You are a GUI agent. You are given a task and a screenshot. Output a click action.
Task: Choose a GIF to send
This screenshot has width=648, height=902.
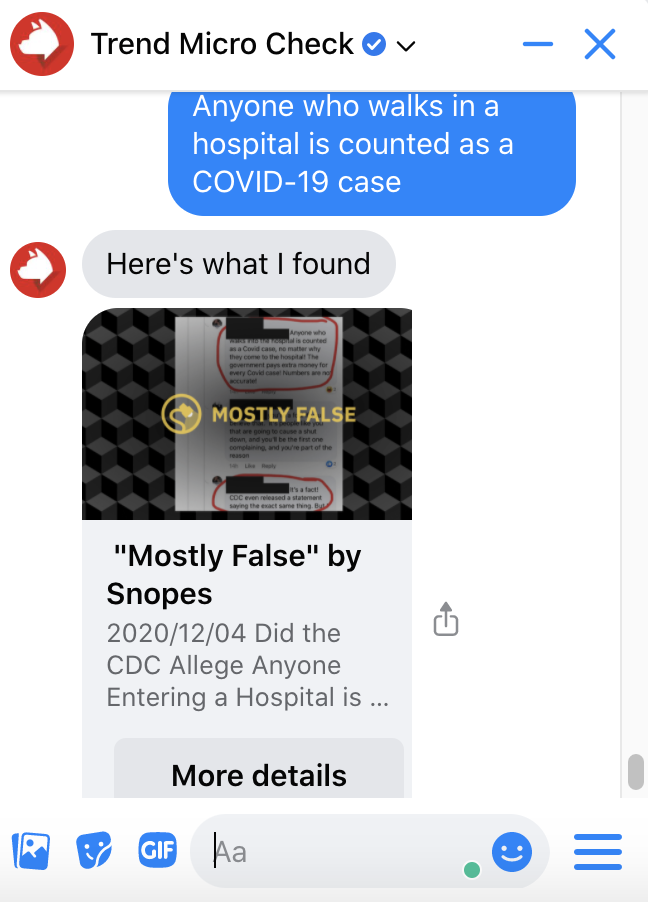point(157,851)
